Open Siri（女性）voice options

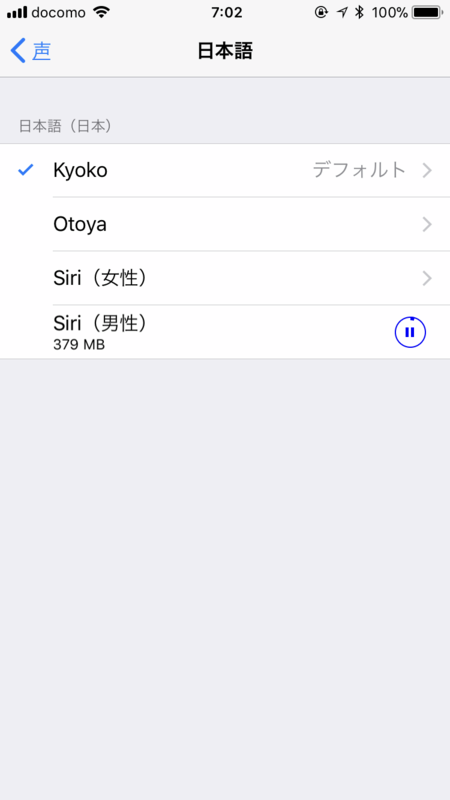[x=225, y=278]
